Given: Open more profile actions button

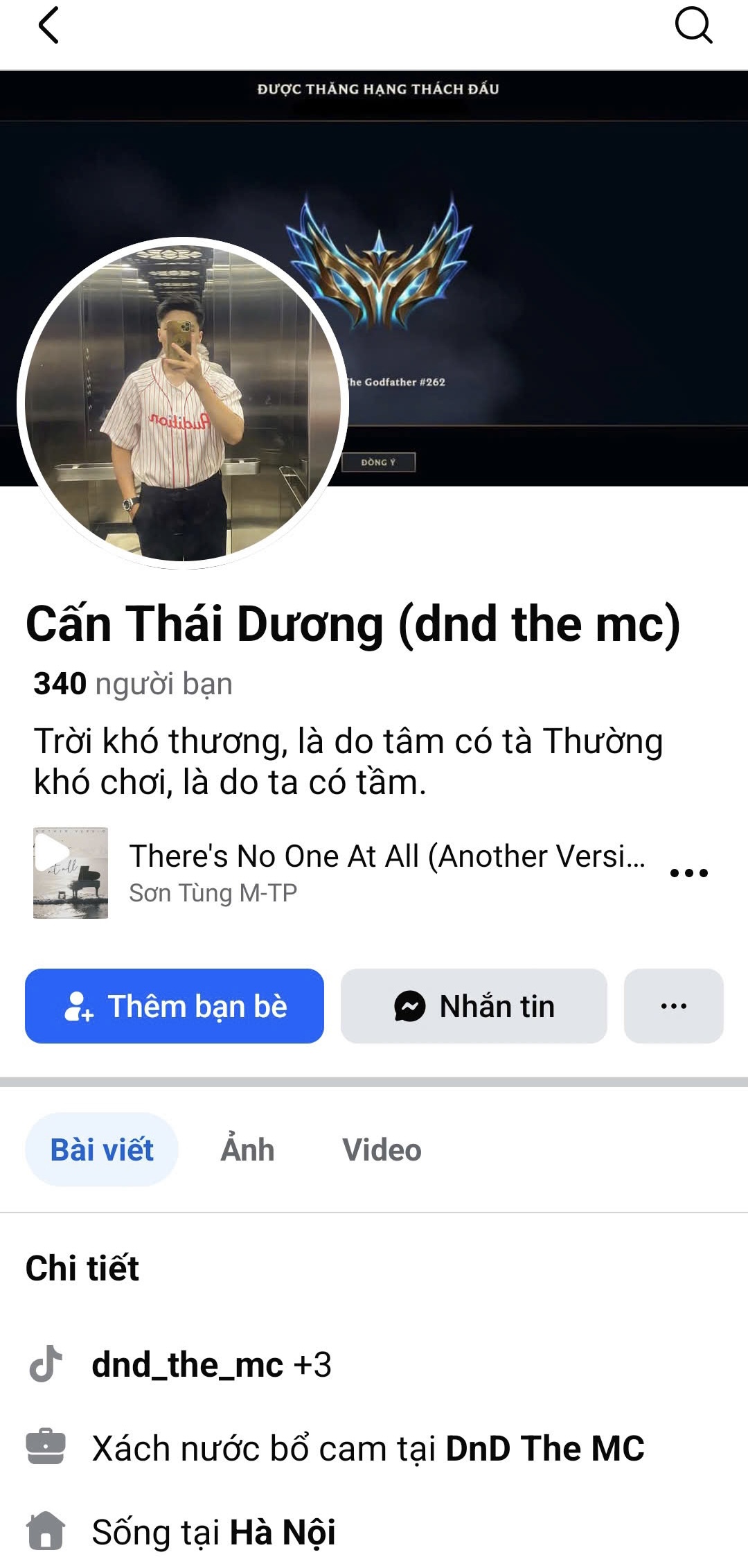Looking at the screenshot, I should click(x=673, y=1006).
